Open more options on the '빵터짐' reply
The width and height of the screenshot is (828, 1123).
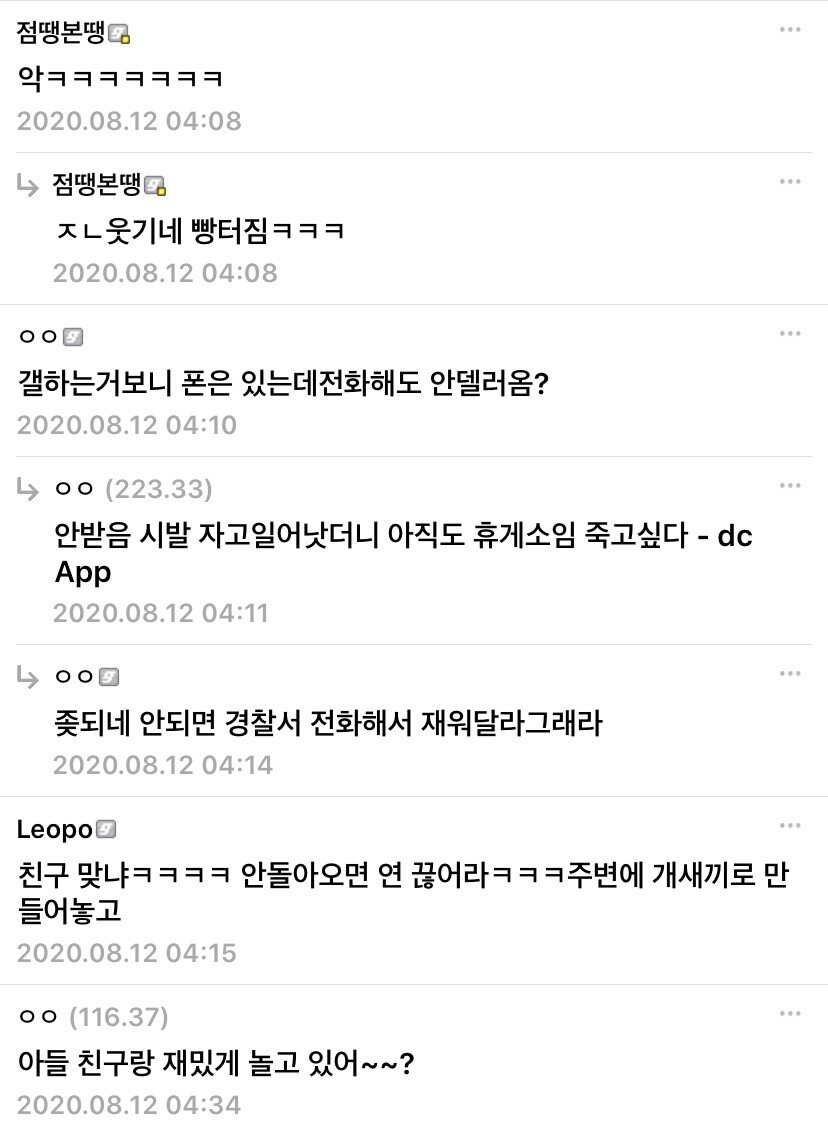790,181
